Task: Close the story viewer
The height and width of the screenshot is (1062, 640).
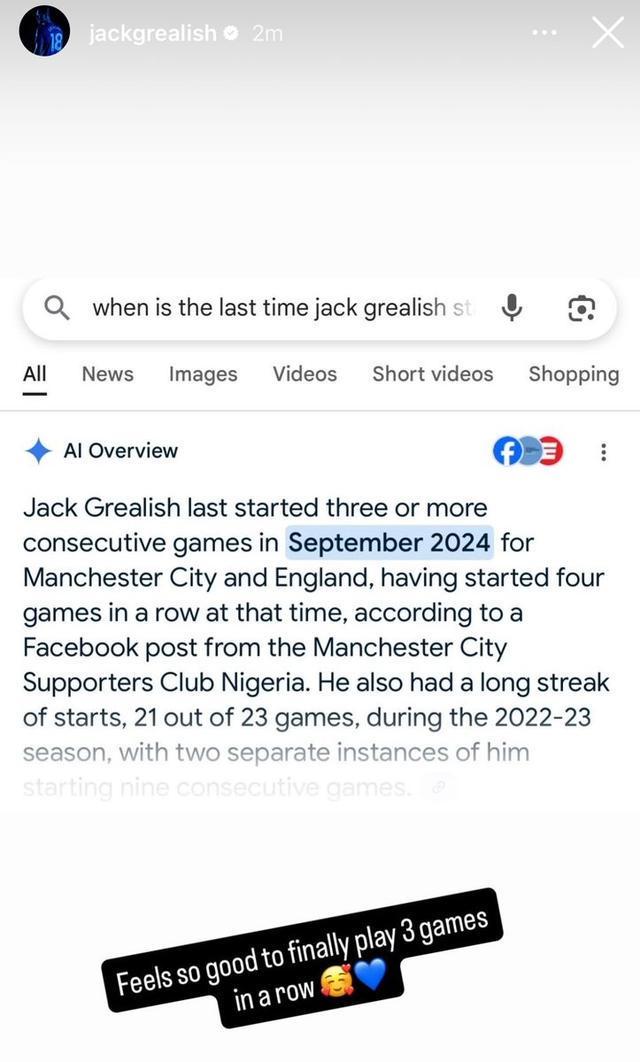Action: click(607, 33)
